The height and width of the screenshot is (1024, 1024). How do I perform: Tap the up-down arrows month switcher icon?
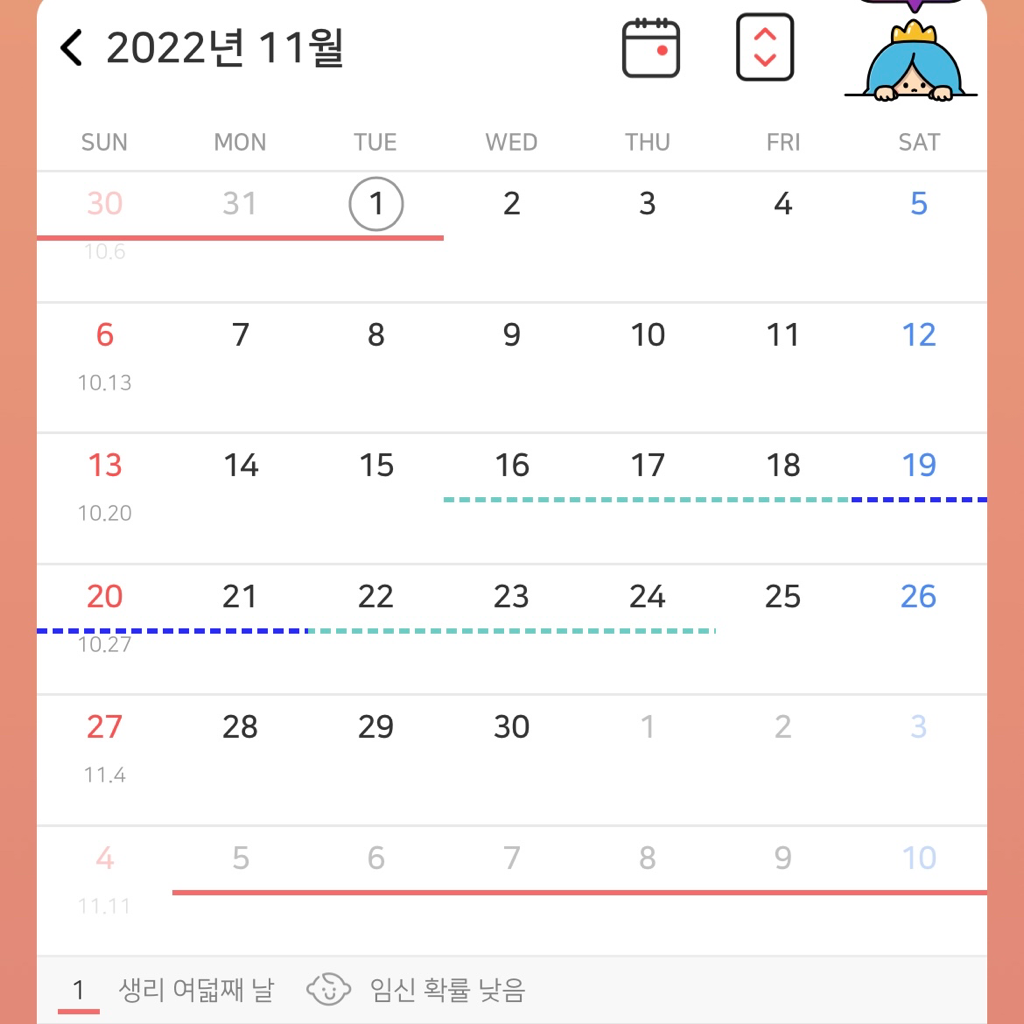pos(765,47)
